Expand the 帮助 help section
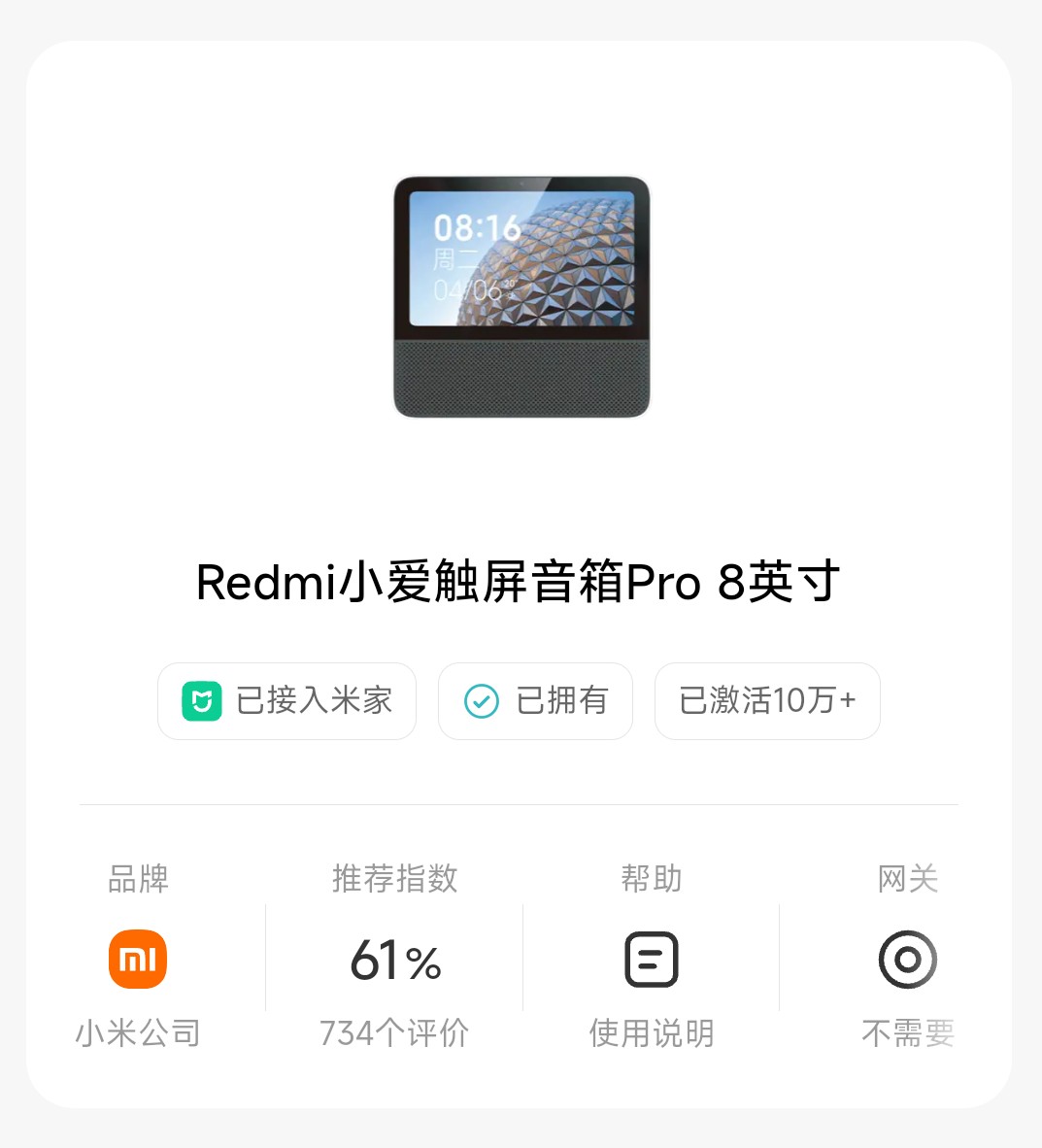1042x1148 pixels. [x=651, y=879]
